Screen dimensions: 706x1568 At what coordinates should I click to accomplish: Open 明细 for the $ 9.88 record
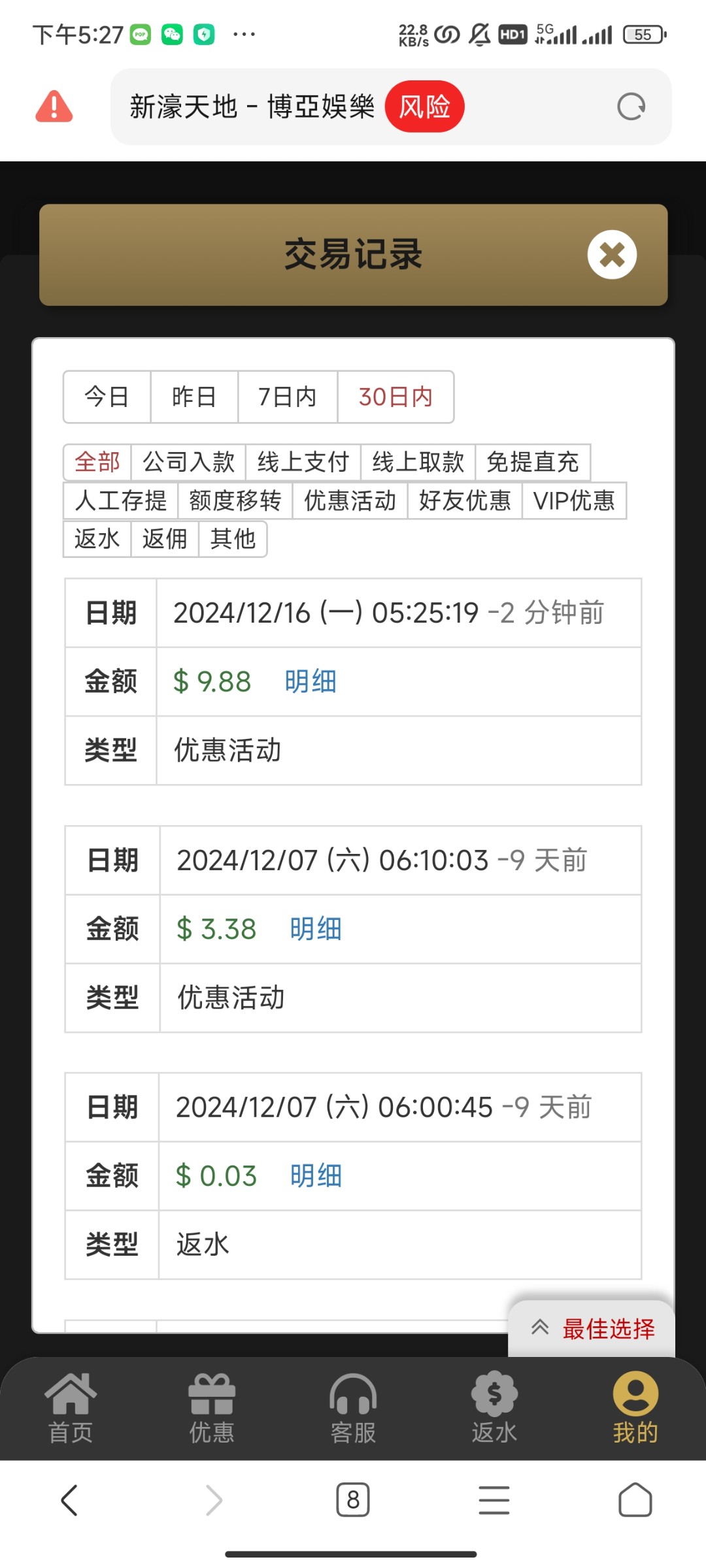click(x=311, y=681)
